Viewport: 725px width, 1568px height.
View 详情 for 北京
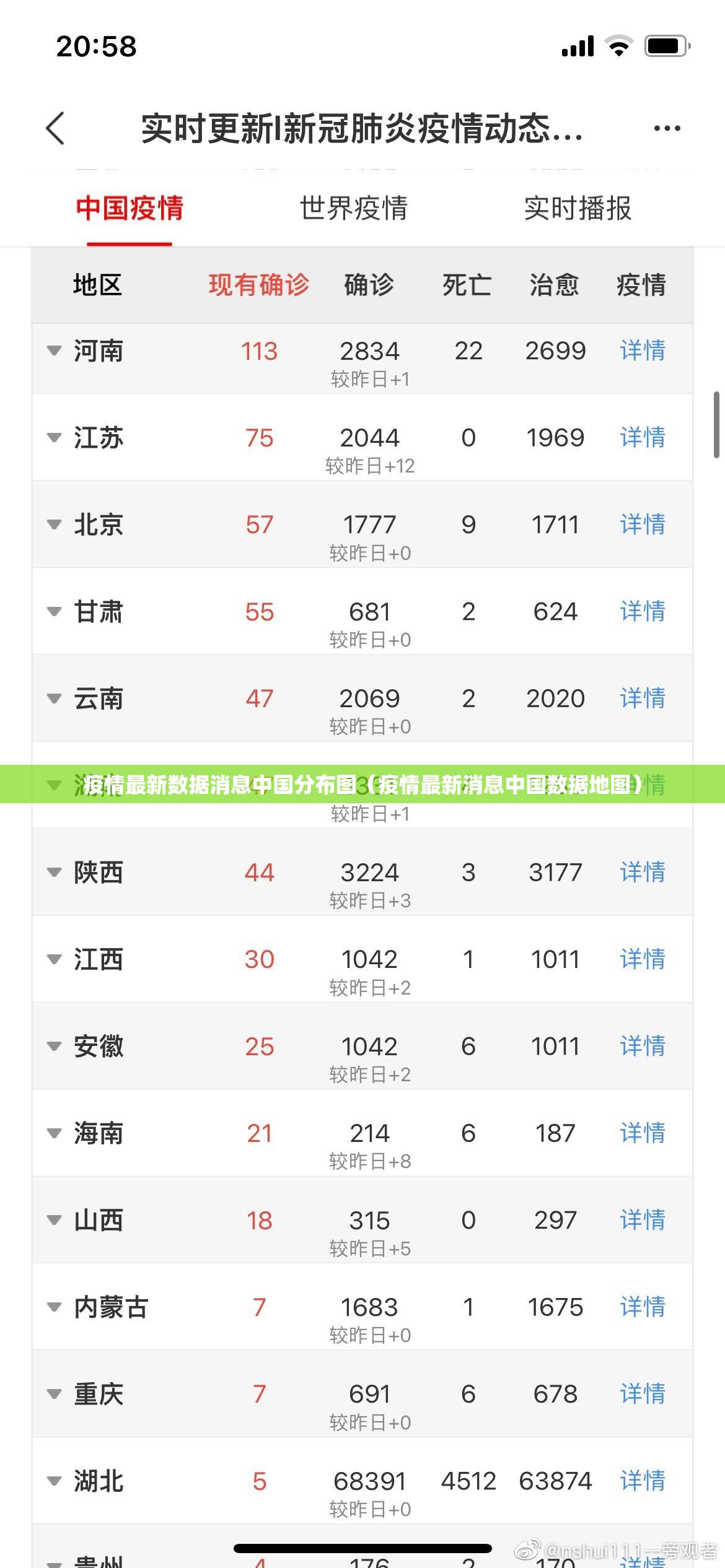tap(643, 525)
